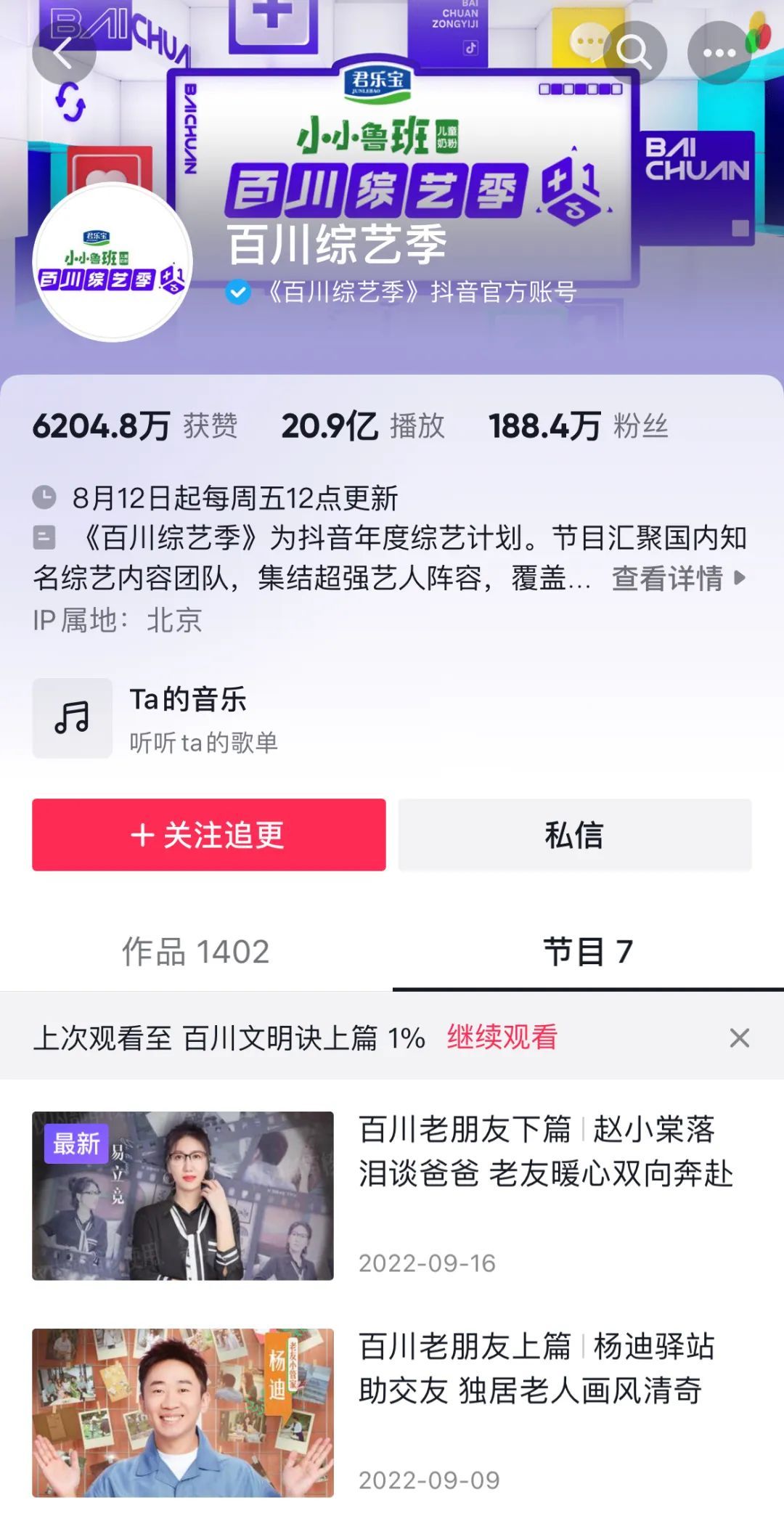Open search on this profile

click(x=634, y=52)
